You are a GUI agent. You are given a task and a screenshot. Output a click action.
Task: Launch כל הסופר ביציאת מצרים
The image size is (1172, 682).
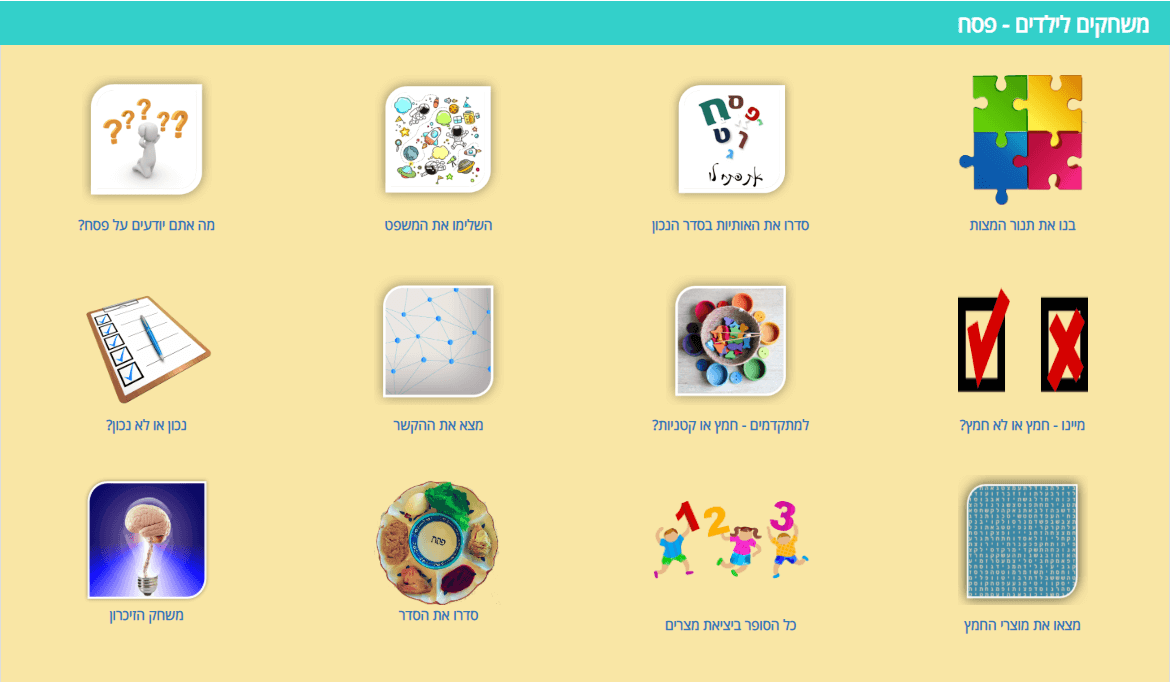tap(731, 541)
